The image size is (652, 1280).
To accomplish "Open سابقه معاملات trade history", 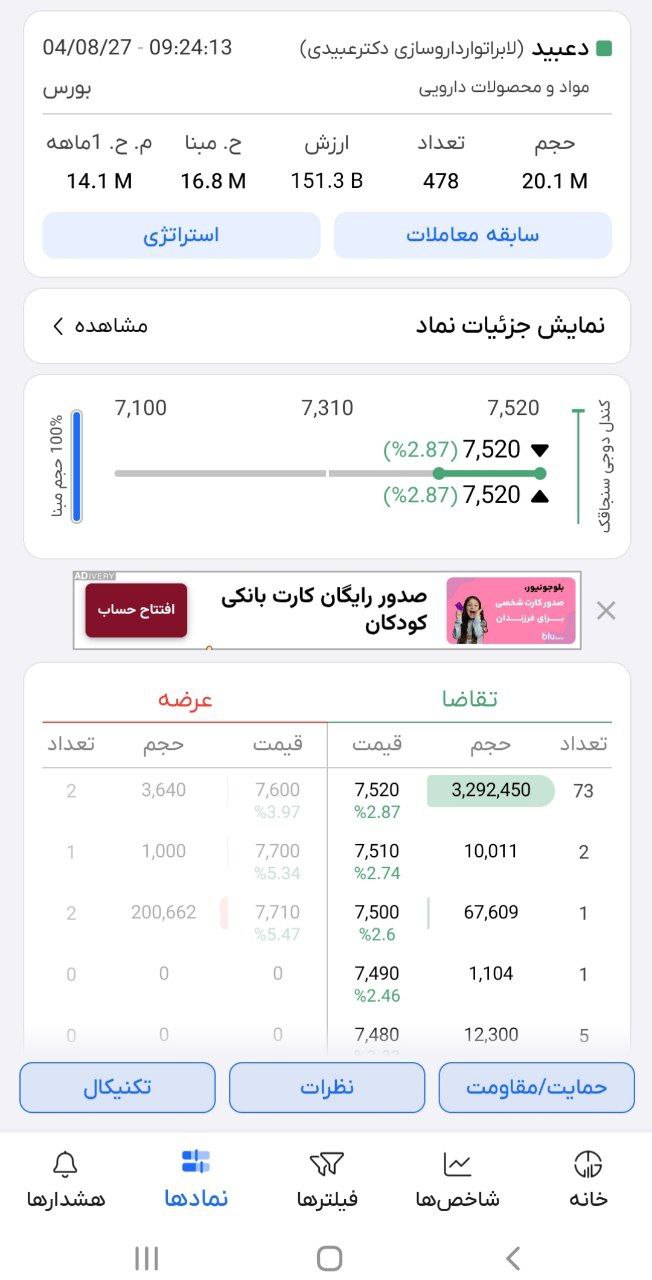I will 472,235.
